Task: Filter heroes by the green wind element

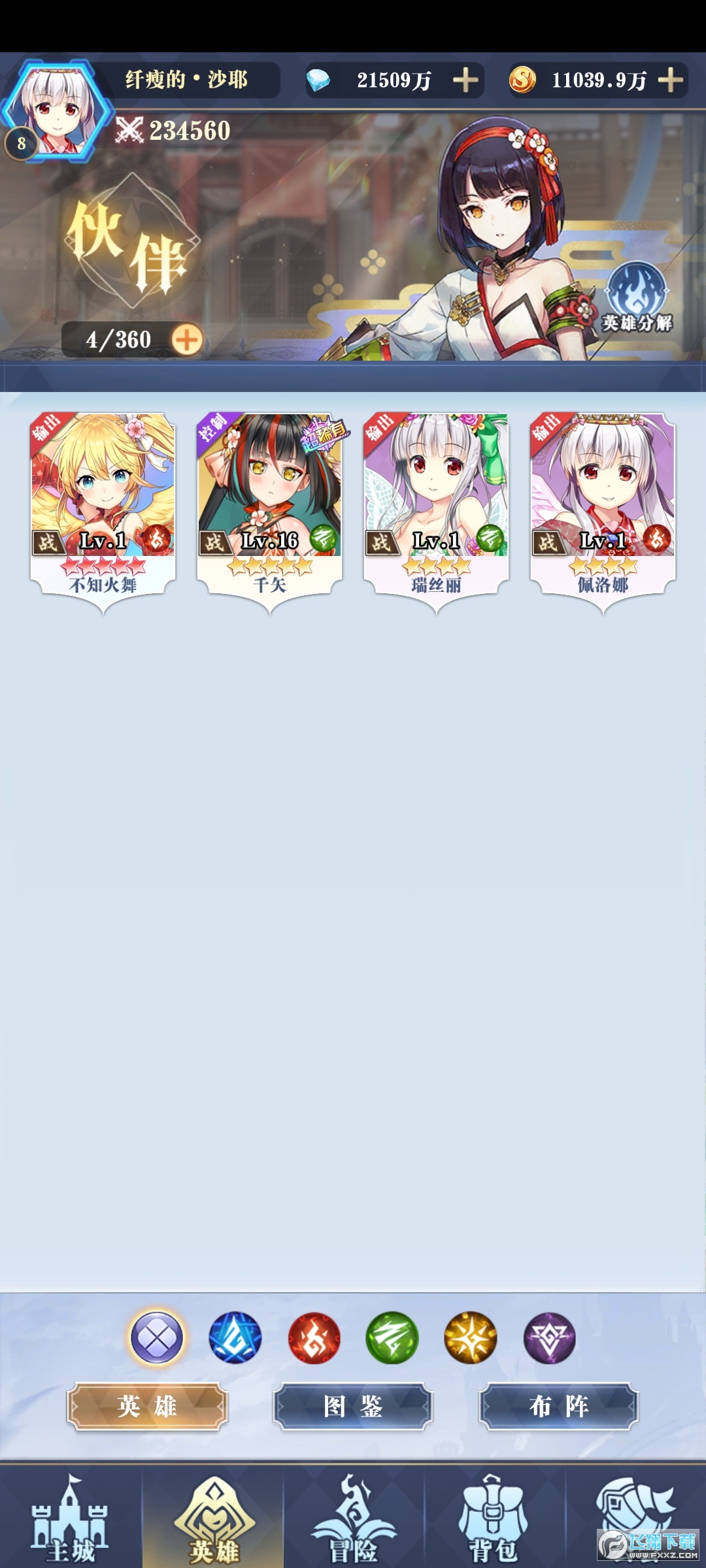Action: 392,1338
